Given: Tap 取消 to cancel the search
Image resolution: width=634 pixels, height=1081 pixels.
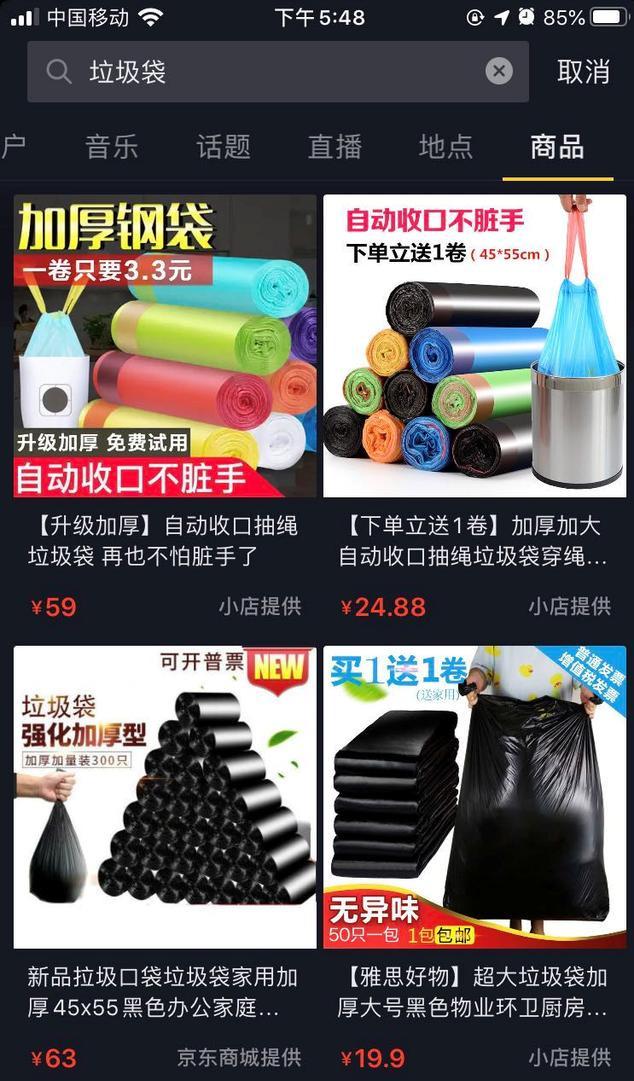Looking at the screenshot, I should [583, 72].
